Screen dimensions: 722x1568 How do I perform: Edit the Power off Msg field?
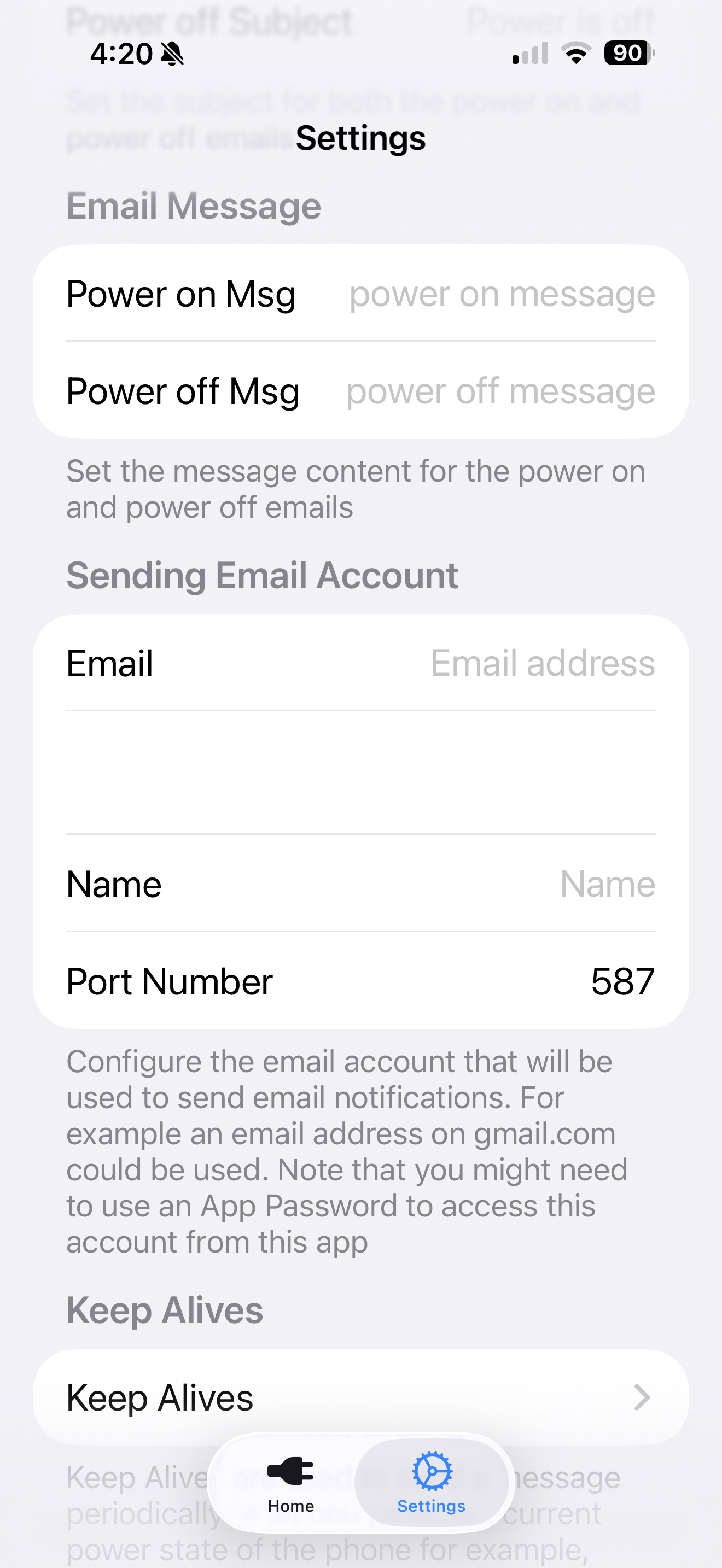tap(500, 391)
